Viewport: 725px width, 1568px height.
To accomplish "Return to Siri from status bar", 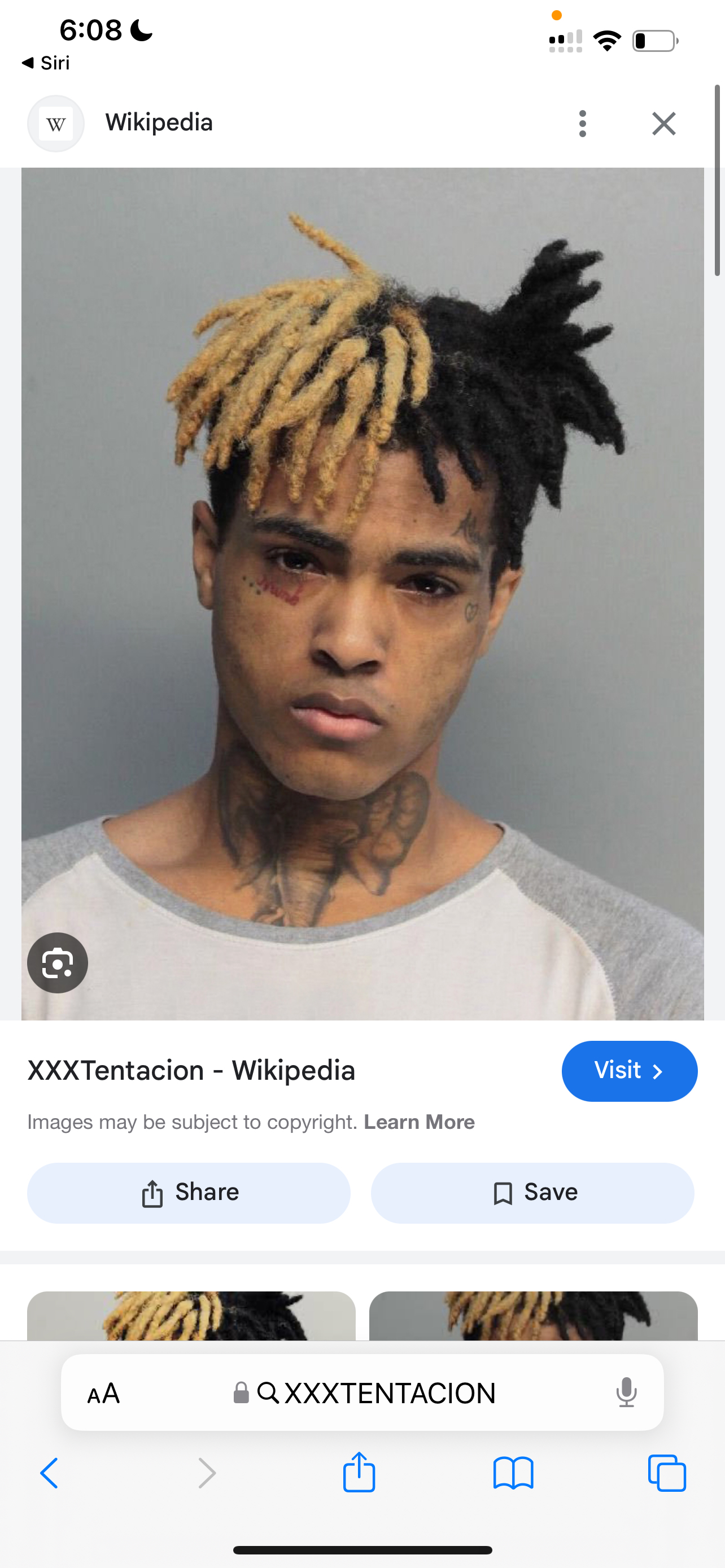I will point(46,63).
